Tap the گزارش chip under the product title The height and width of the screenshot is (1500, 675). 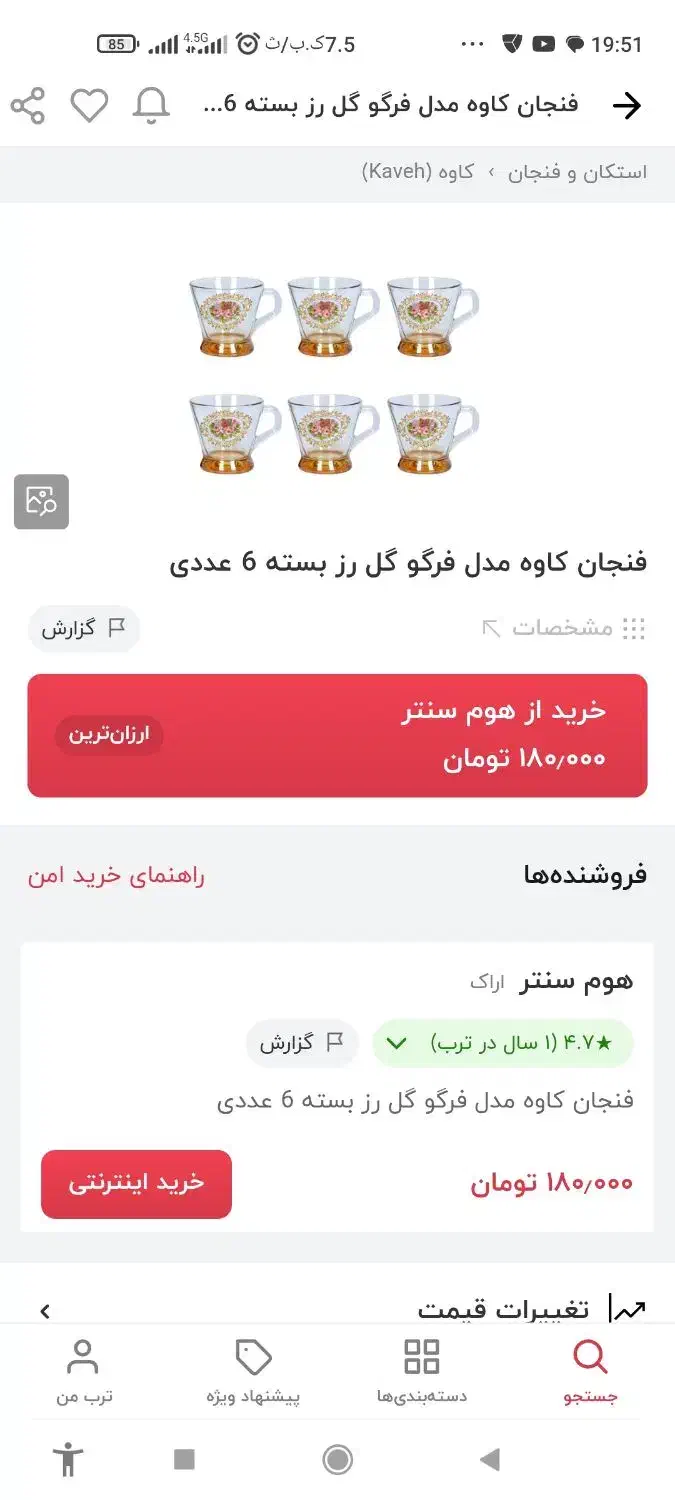84,629
